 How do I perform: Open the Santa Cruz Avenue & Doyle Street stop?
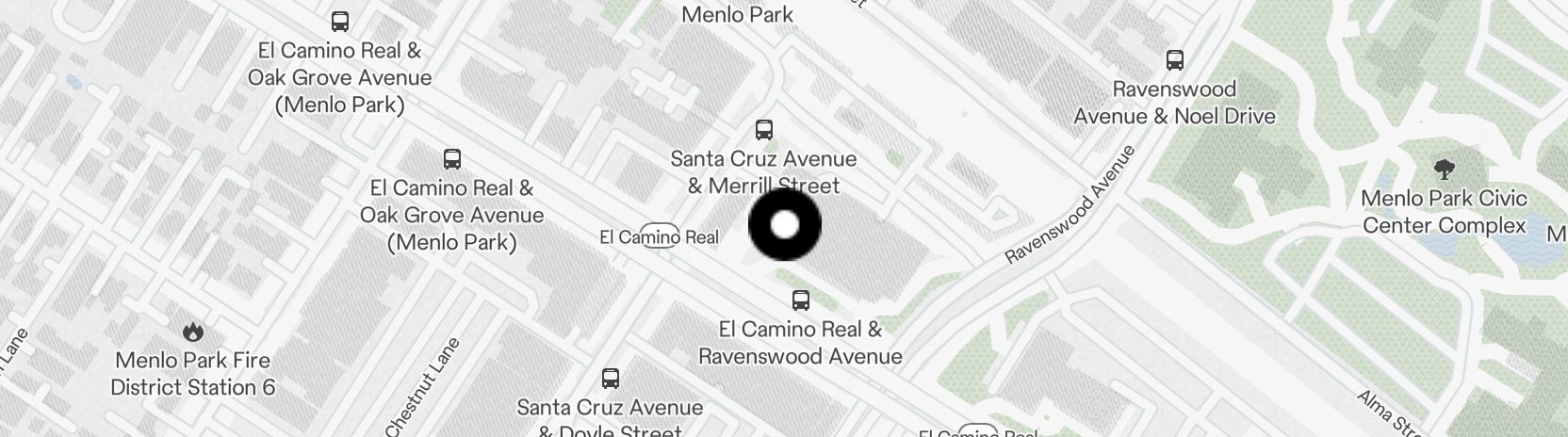pyautogui.click(x=611, y=380)
